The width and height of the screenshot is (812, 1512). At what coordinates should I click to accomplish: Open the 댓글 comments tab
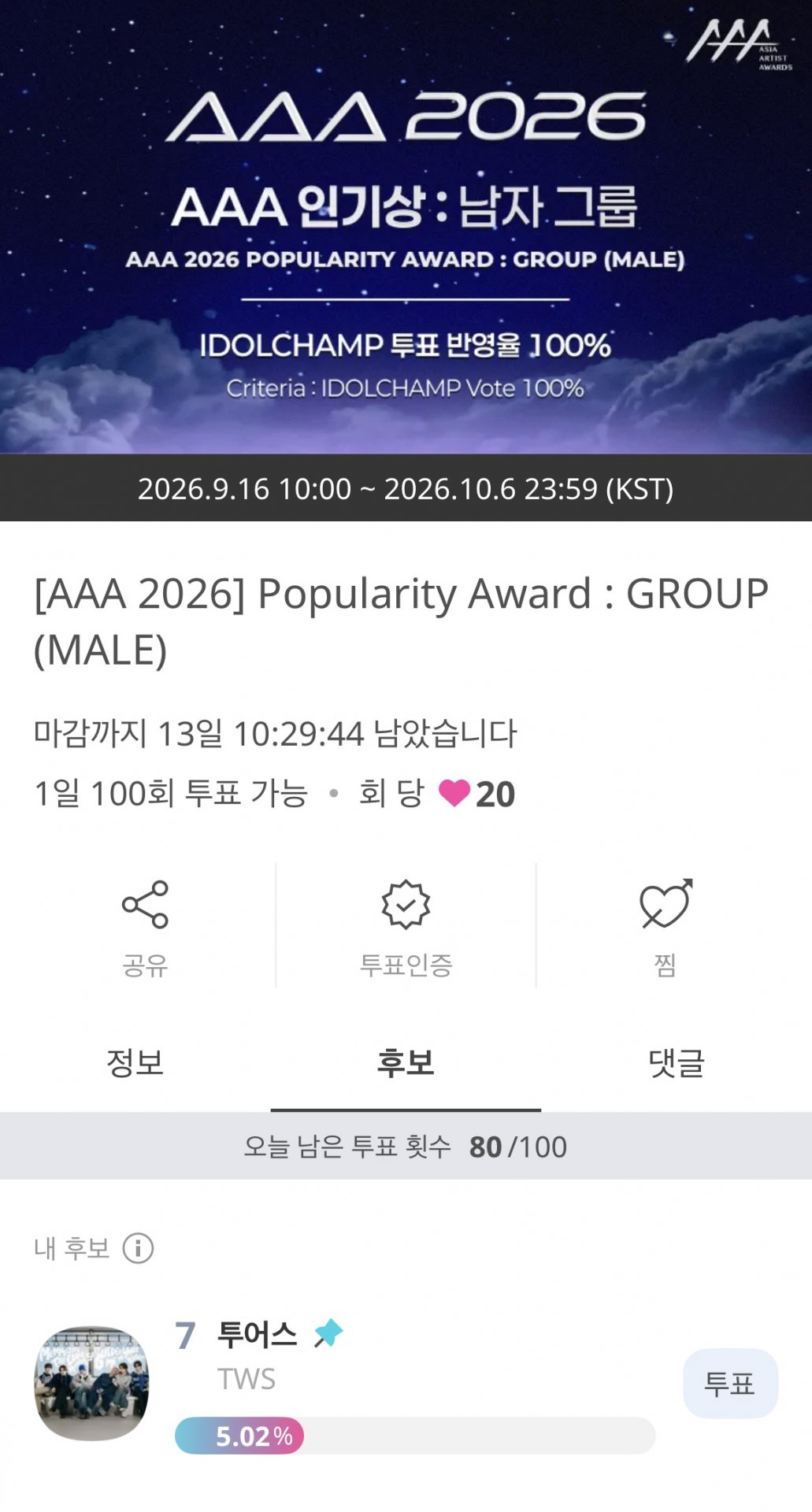(x=677, y=1062)
